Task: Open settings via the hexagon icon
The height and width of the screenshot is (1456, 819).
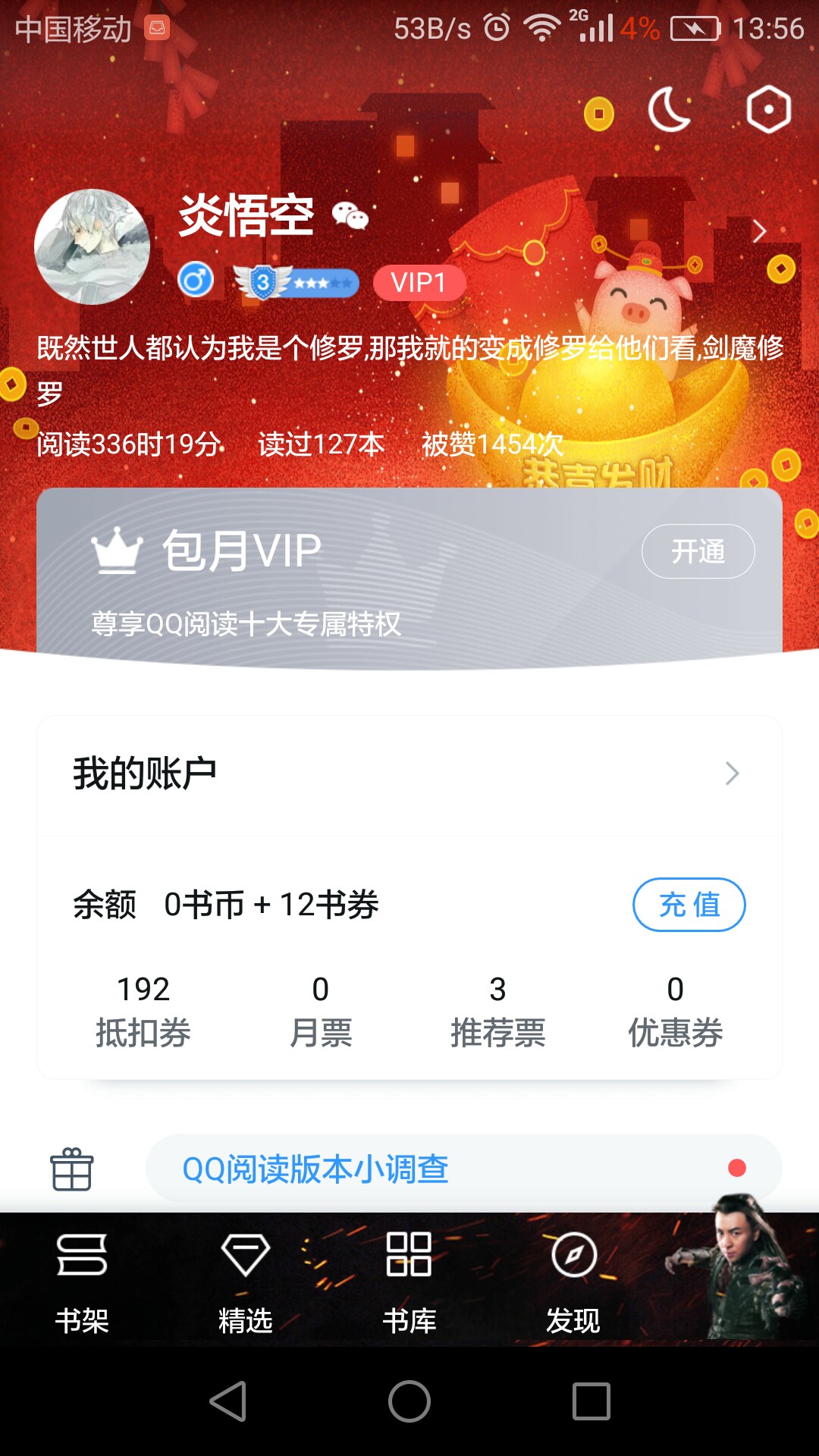Action: point(768,111)
